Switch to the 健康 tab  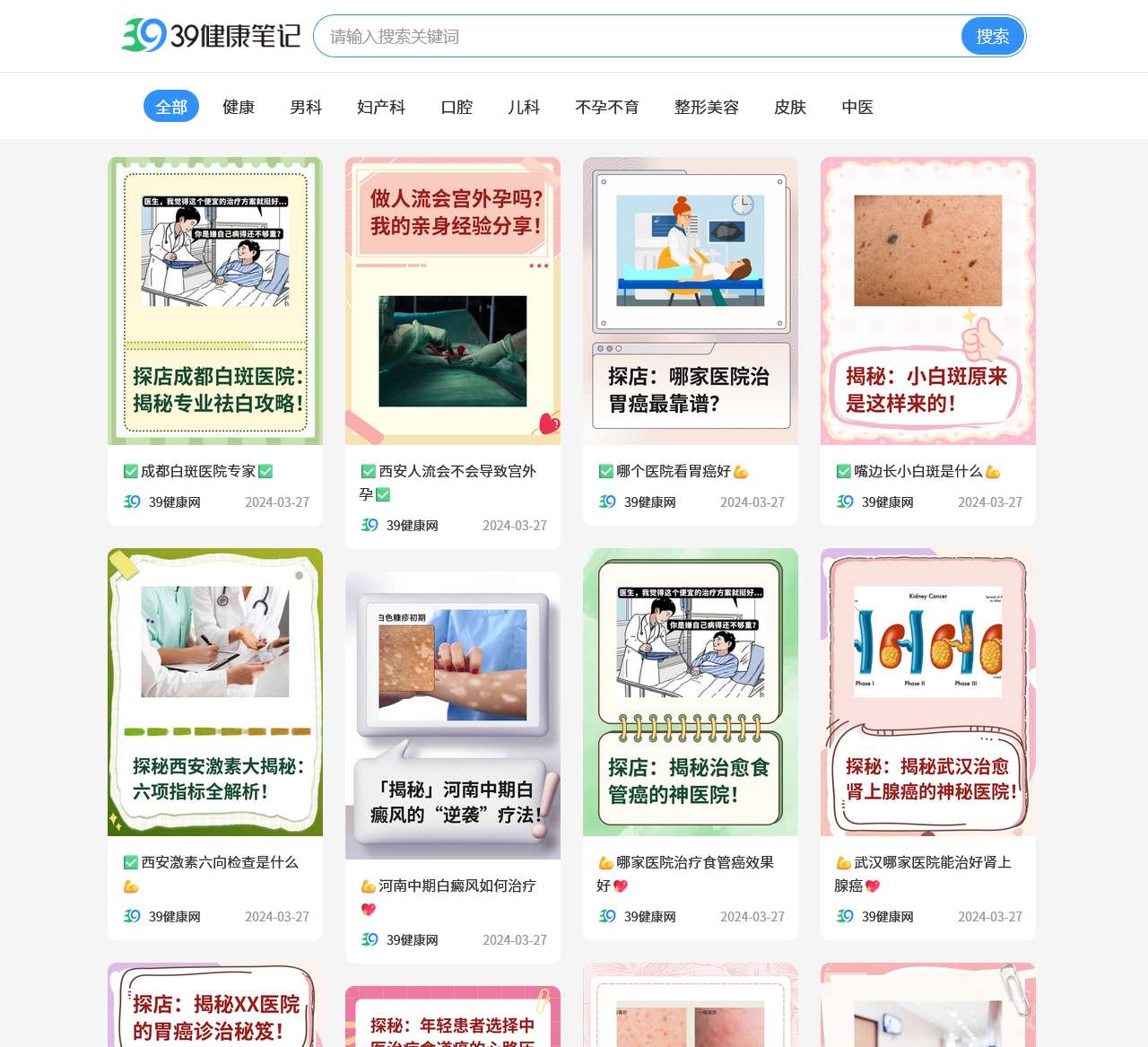click(x=239, y=107)
